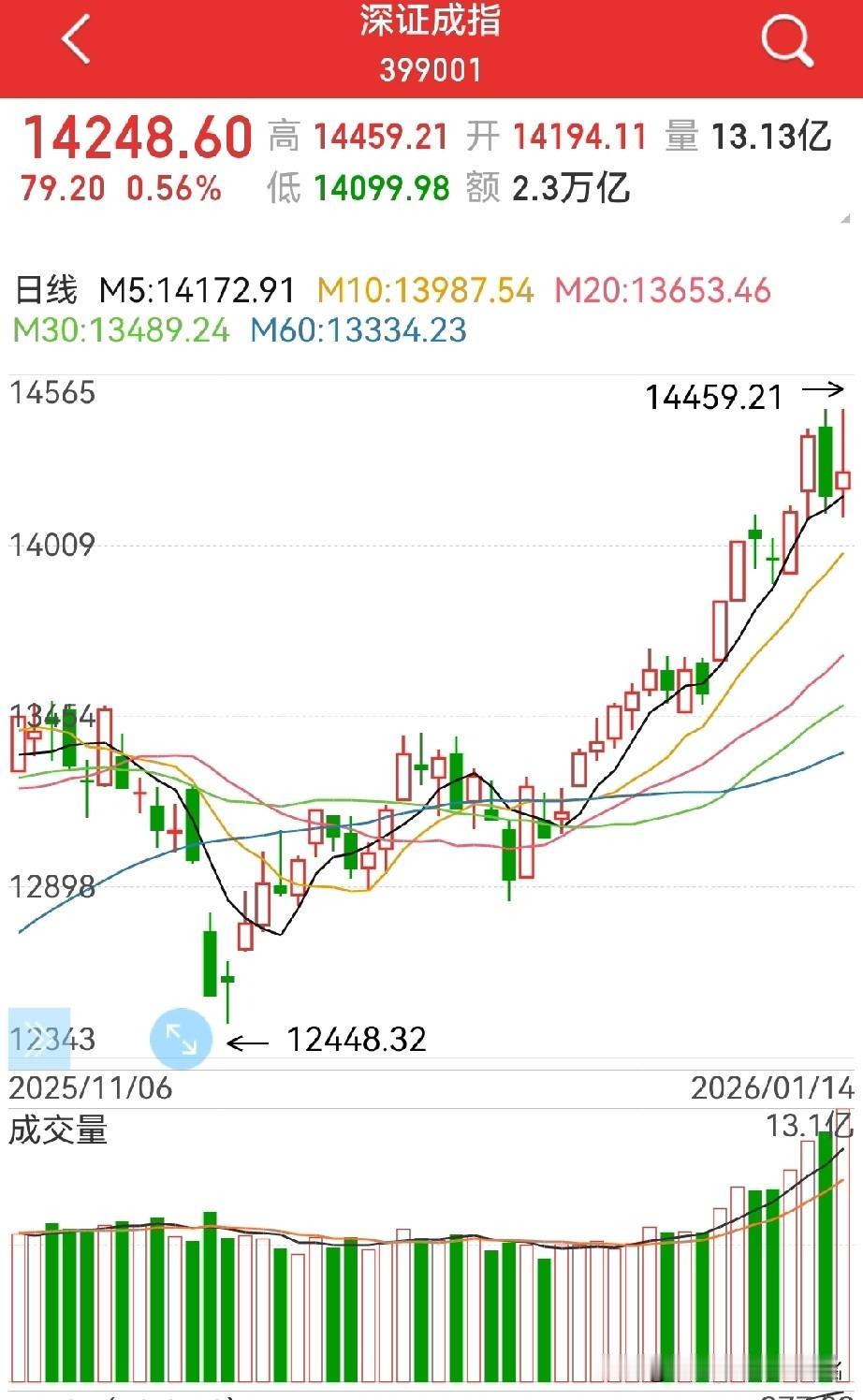
Task: Tap the double-arrow panel toggle on chart
Action: pyautogui.click(x=39, y=1039)
